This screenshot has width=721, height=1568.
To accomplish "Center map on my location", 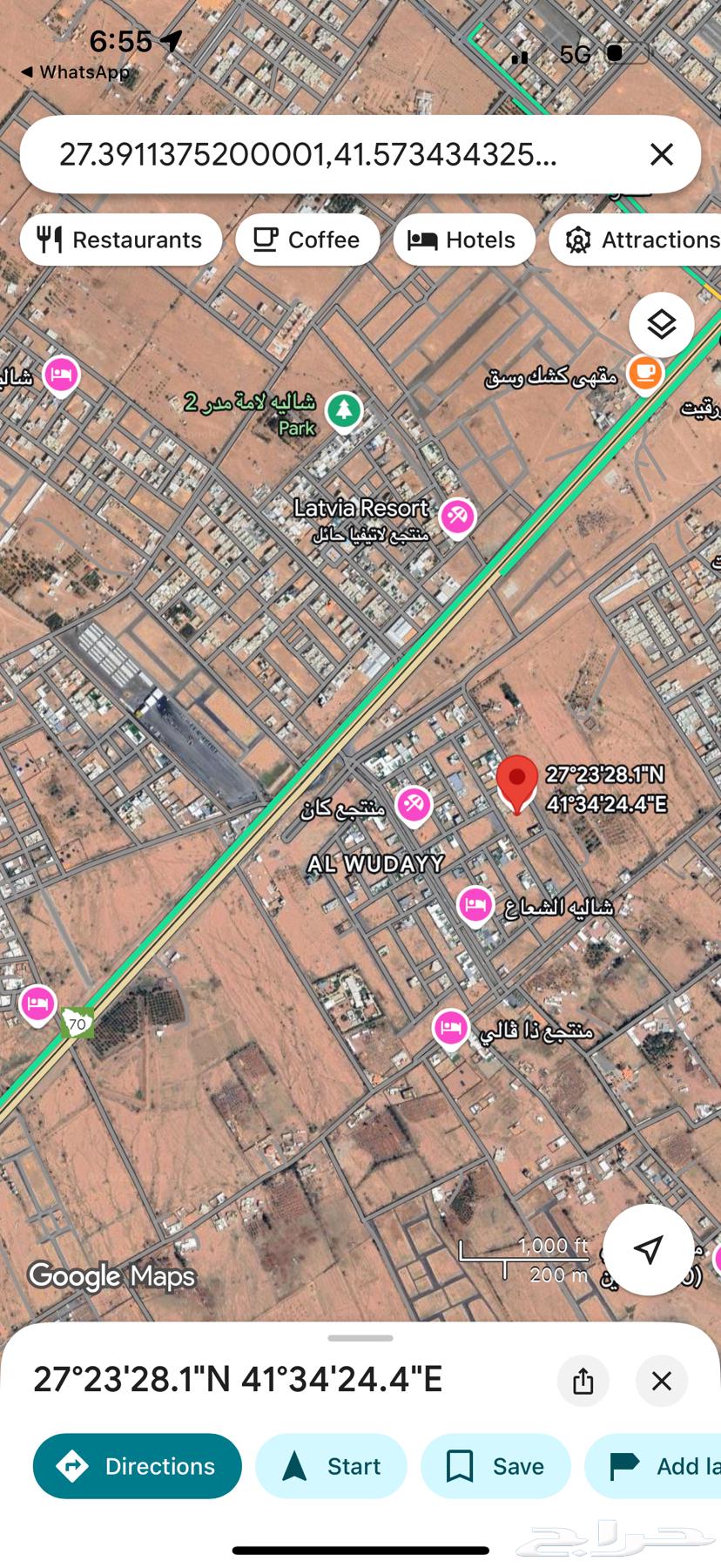I will coord(648,1249).
